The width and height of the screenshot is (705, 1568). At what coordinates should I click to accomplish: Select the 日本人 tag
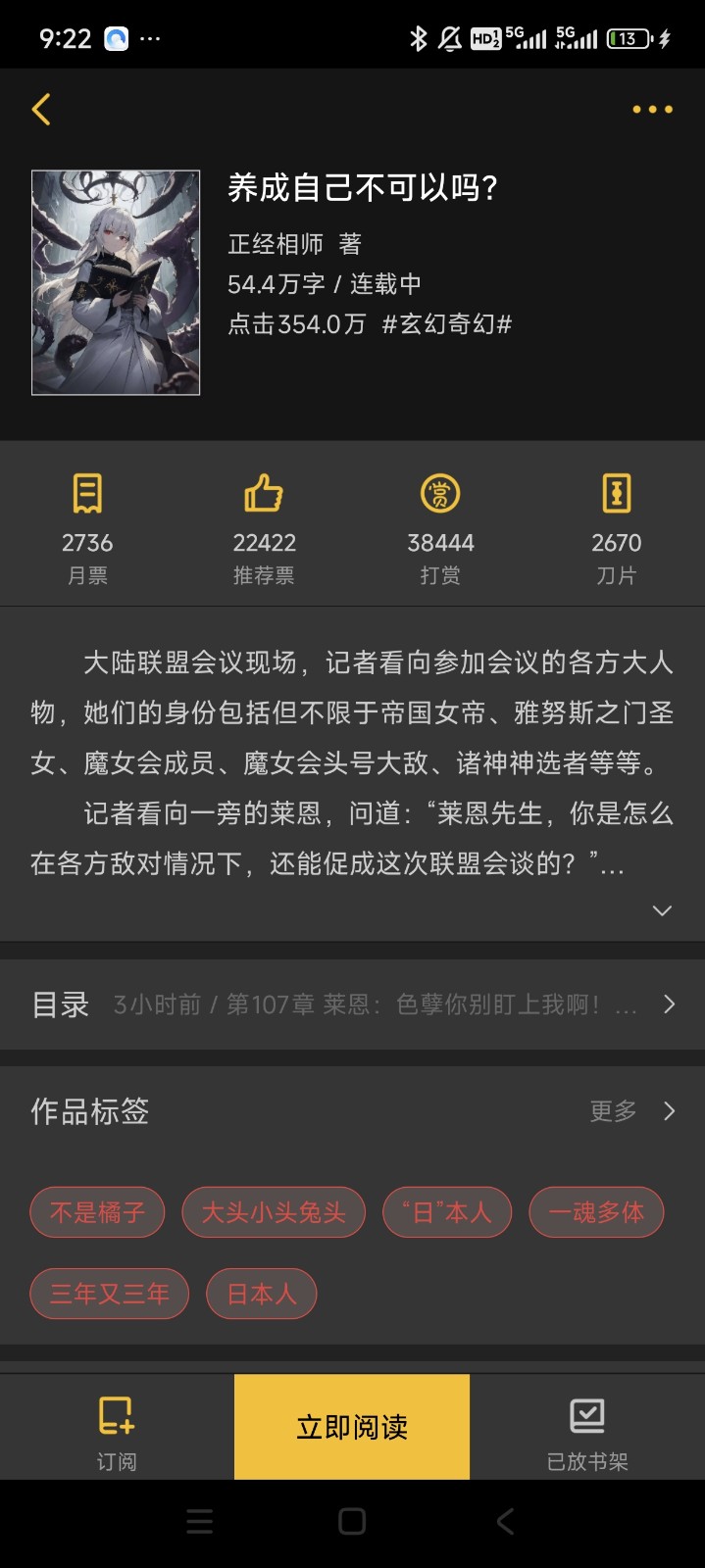[261, 1294]
